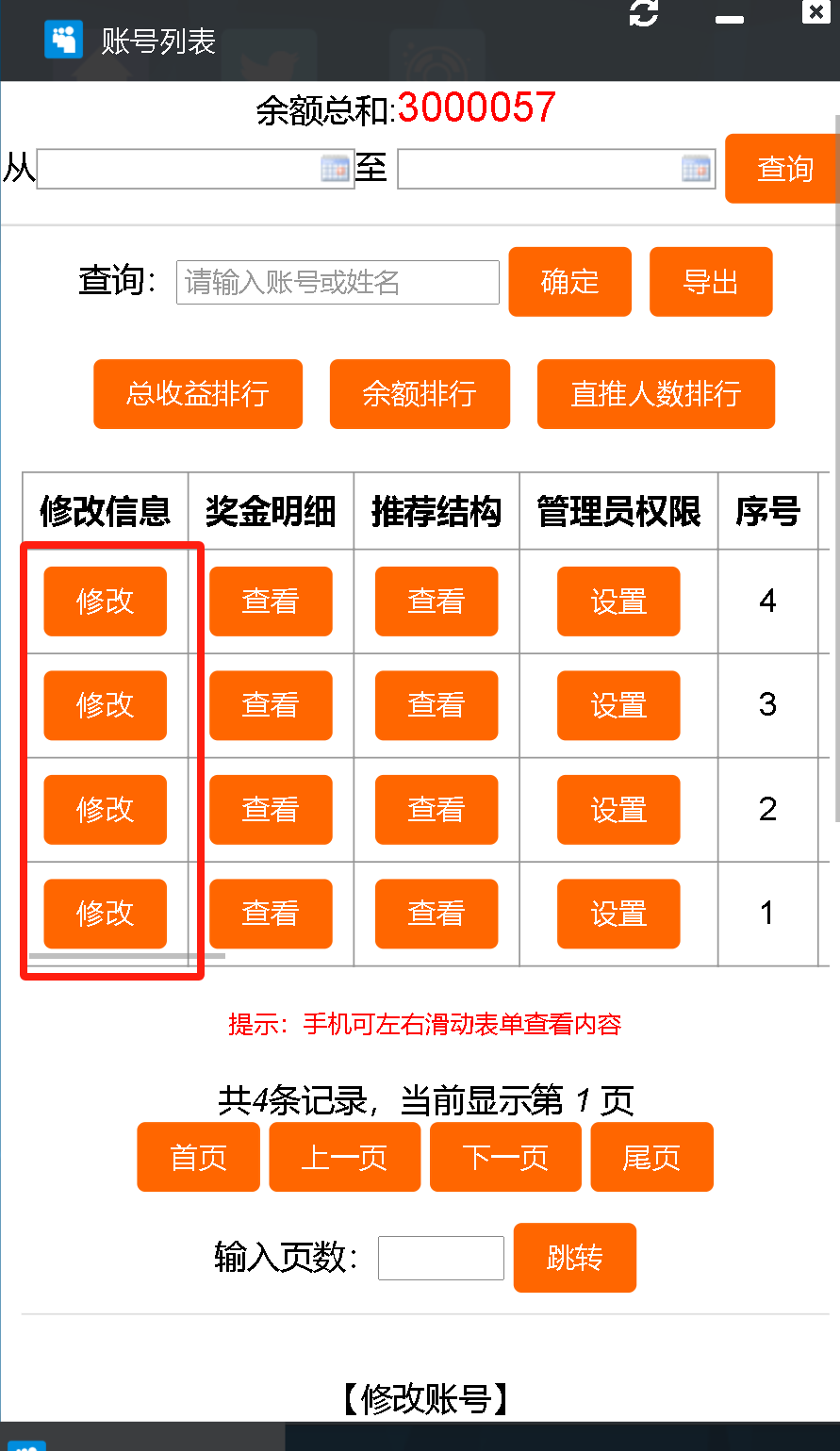
Task: Close the 账号列表 window
Action: click(x=815, y=12)
